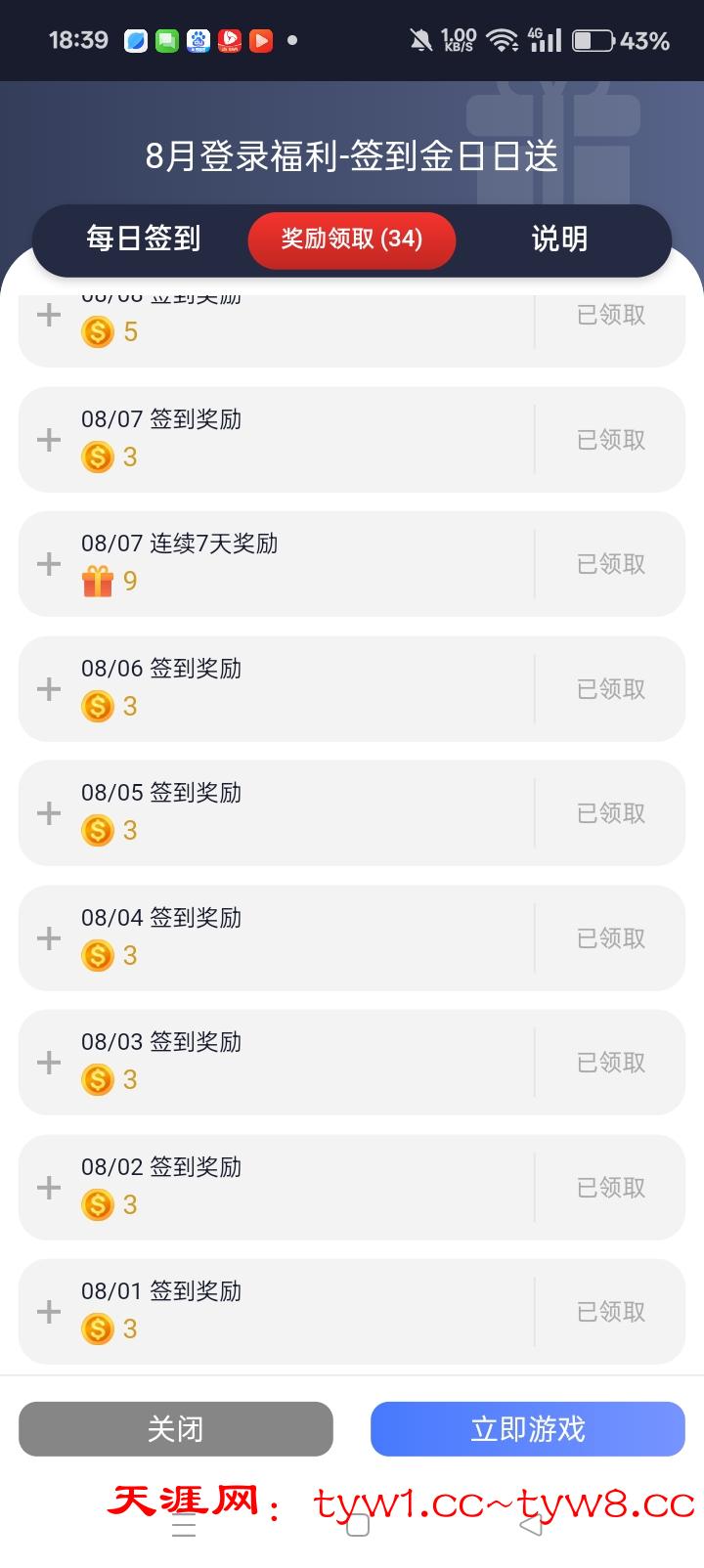The height and width of the screenshot is (1568, 704).
Task: Tap 已领取 on the 08/07 连续7天奖励 row
Action: pos(611,564)
